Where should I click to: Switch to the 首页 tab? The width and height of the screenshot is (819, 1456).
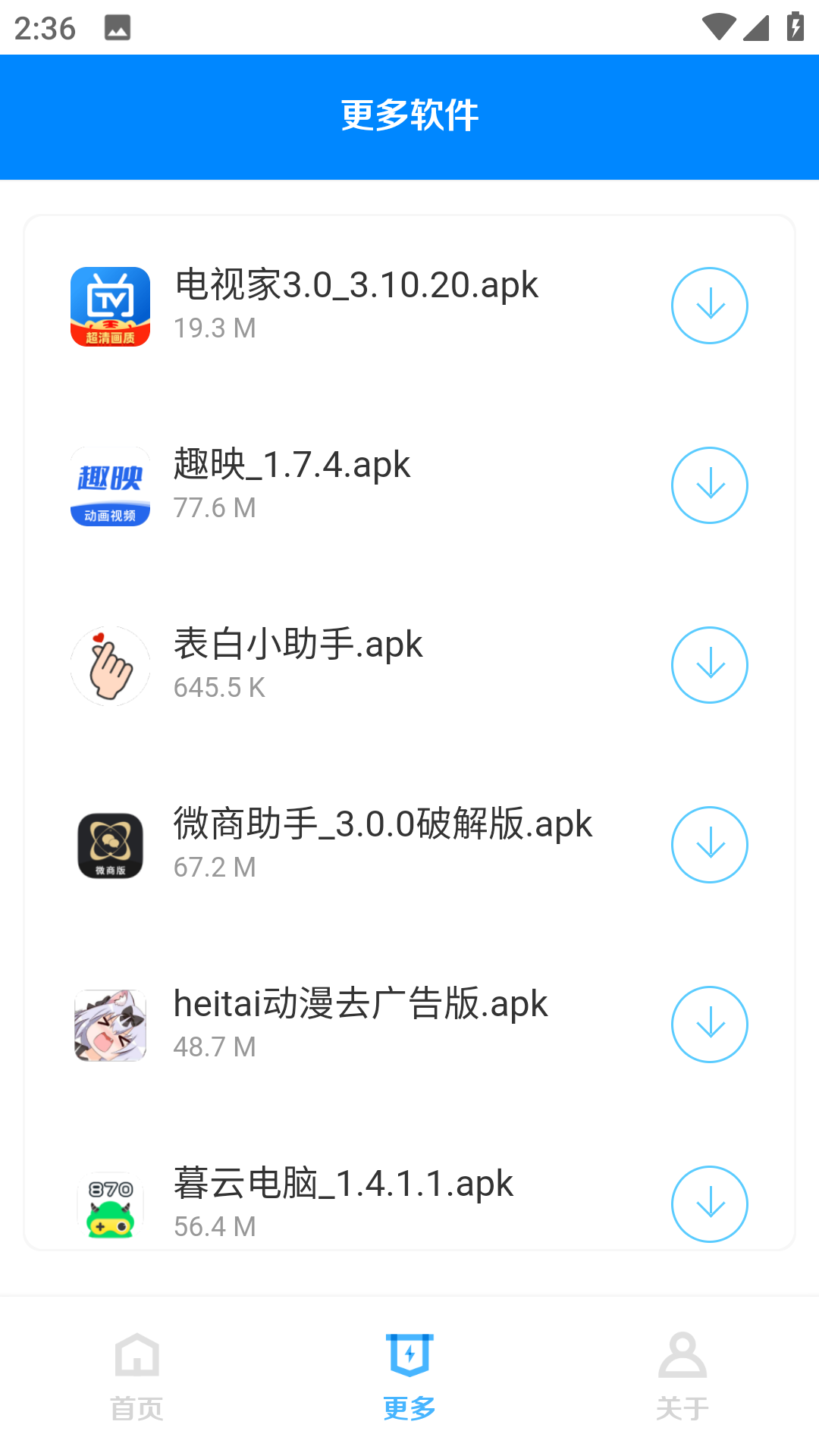137,1375
